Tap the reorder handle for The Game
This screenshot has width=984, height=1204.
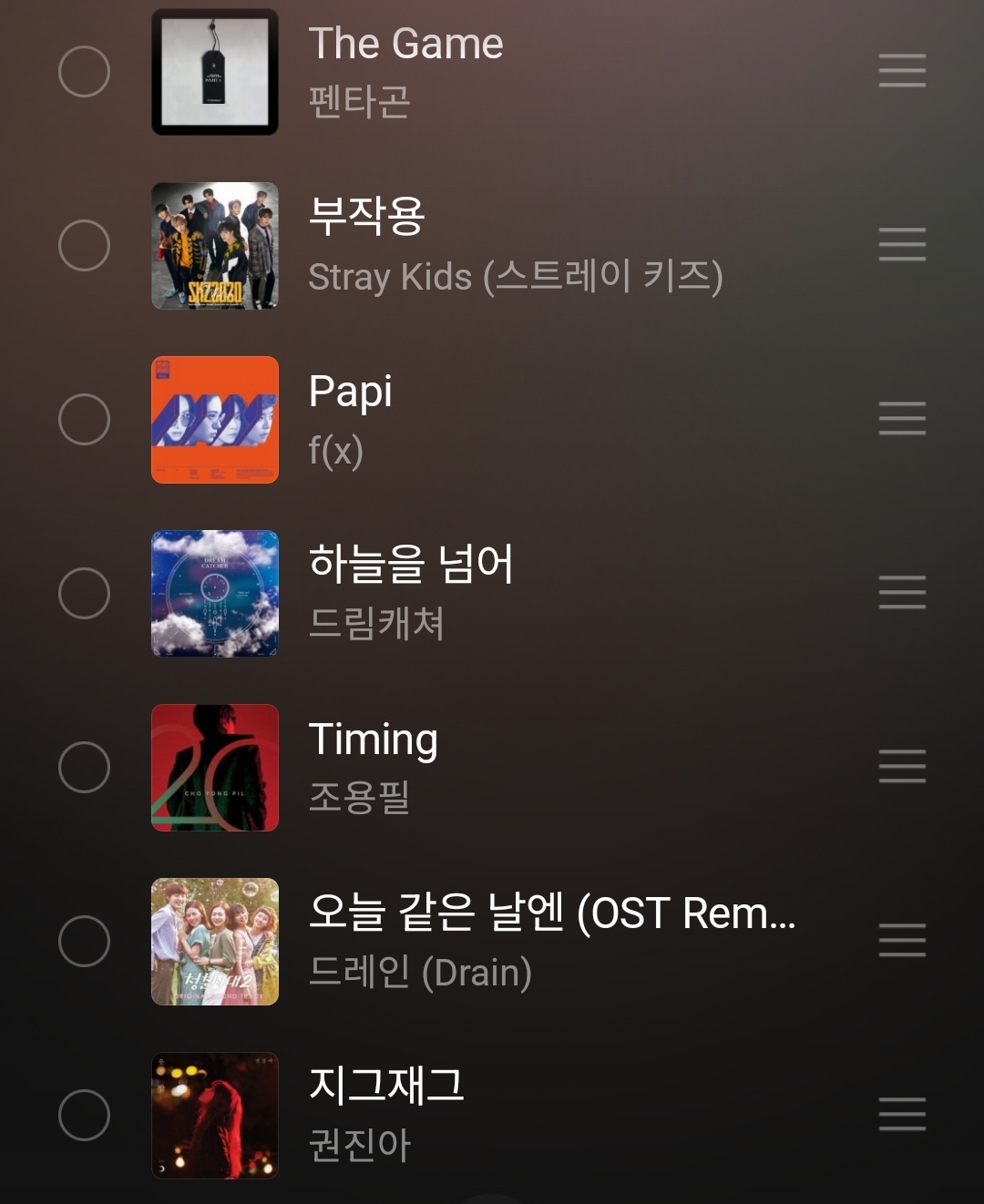pyautogui.click(x=902, y=71)
